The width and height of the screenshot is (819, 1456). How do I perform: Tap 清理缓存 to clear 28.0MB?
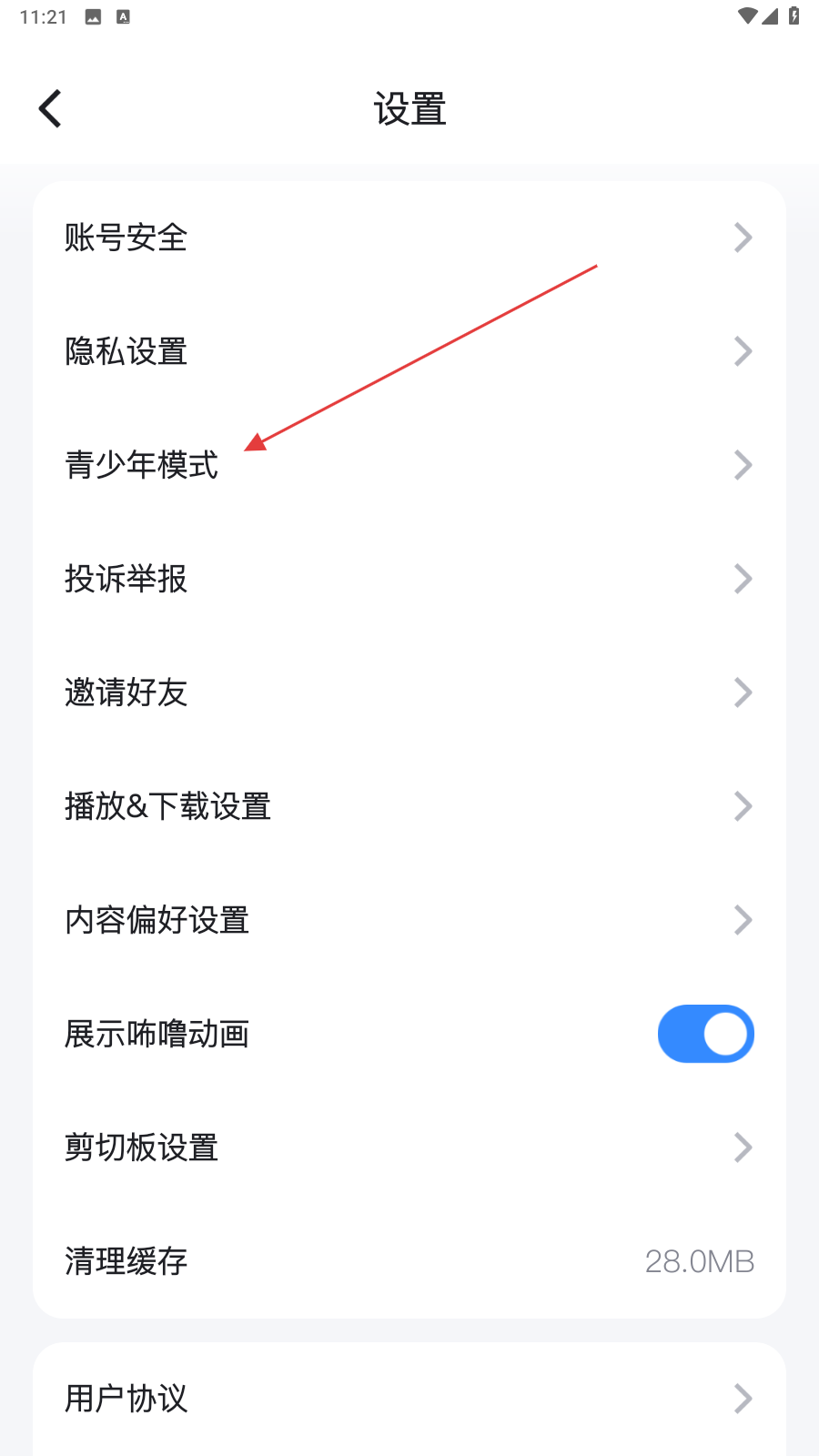[x=409, y=1261]
